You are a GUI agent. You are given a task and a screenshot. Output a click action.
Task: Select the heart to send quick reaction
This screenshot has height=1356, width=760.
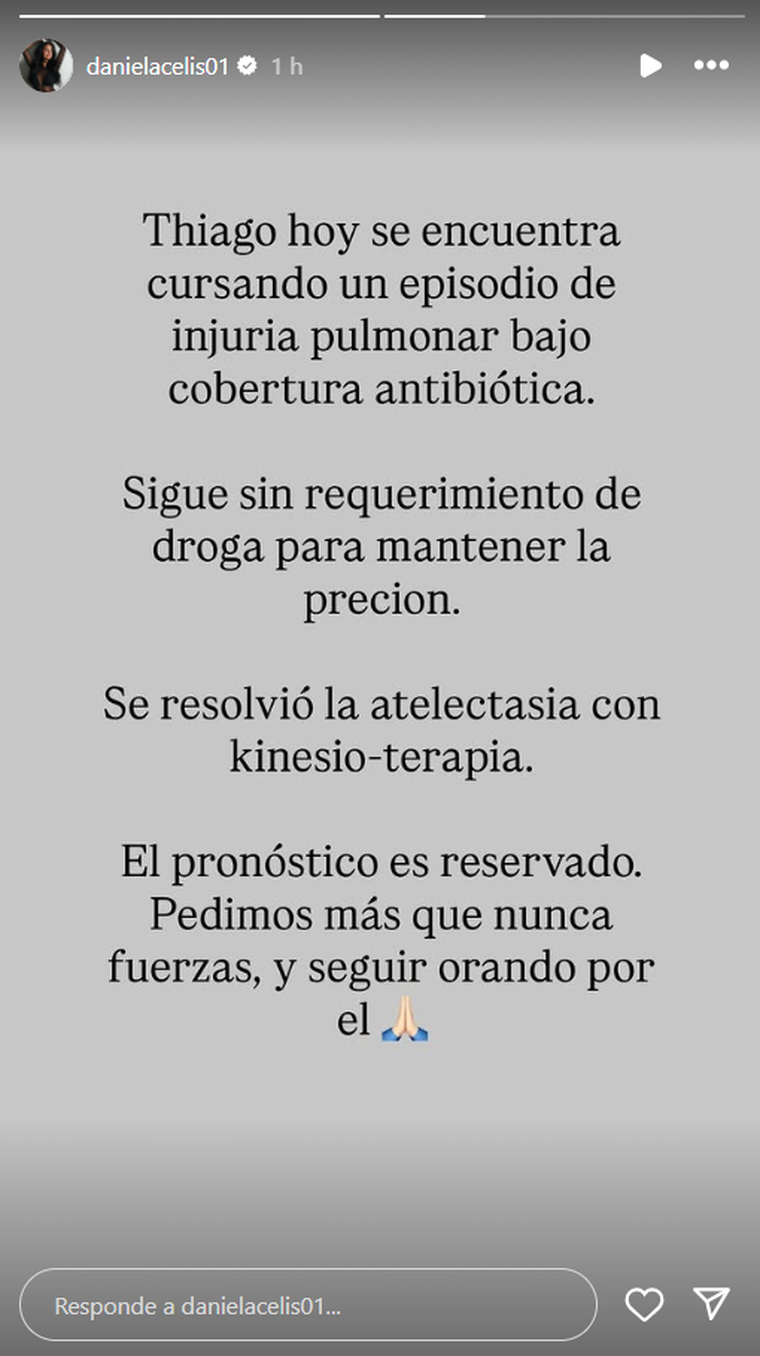[x=644, y=1305]
